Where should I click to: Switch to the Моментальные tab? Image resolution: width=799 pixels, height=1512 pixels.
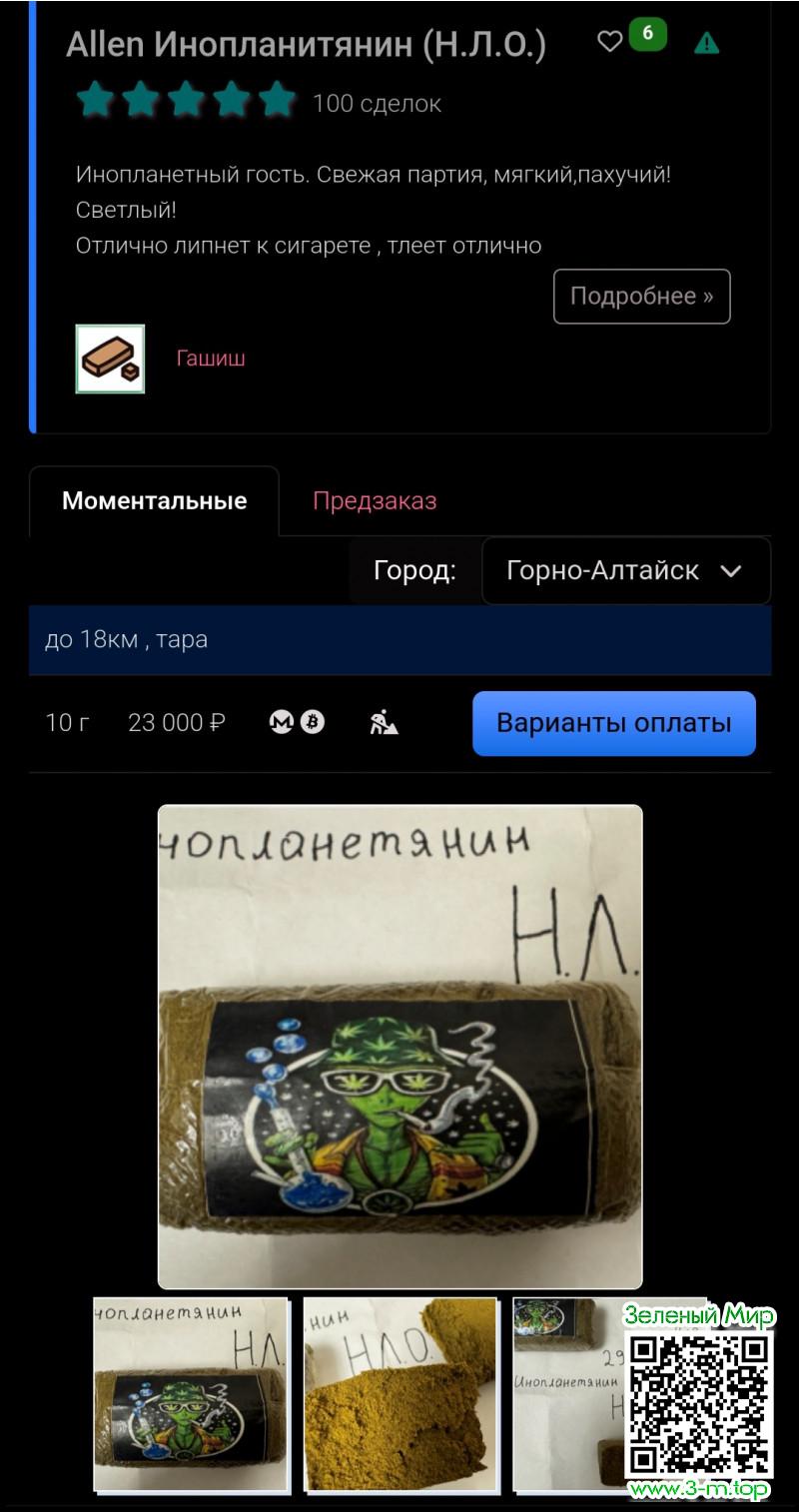coord(154,501)
